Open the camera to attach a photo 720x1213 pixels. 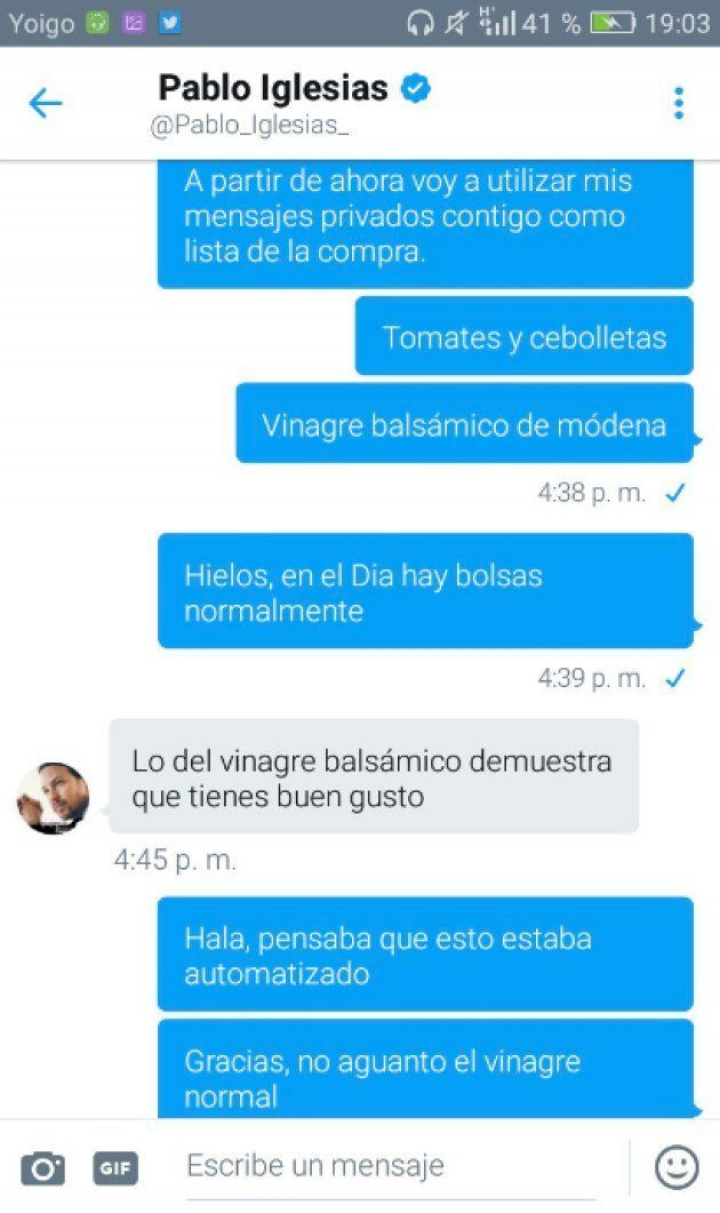pos(43,1167)
